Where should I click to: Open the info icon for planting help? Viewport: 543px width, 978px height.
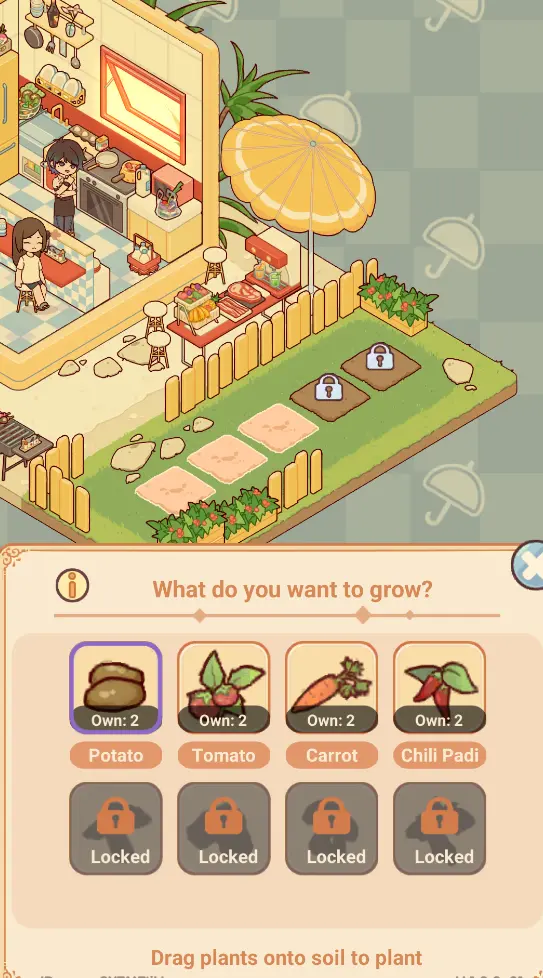click(x=72, y=586)
